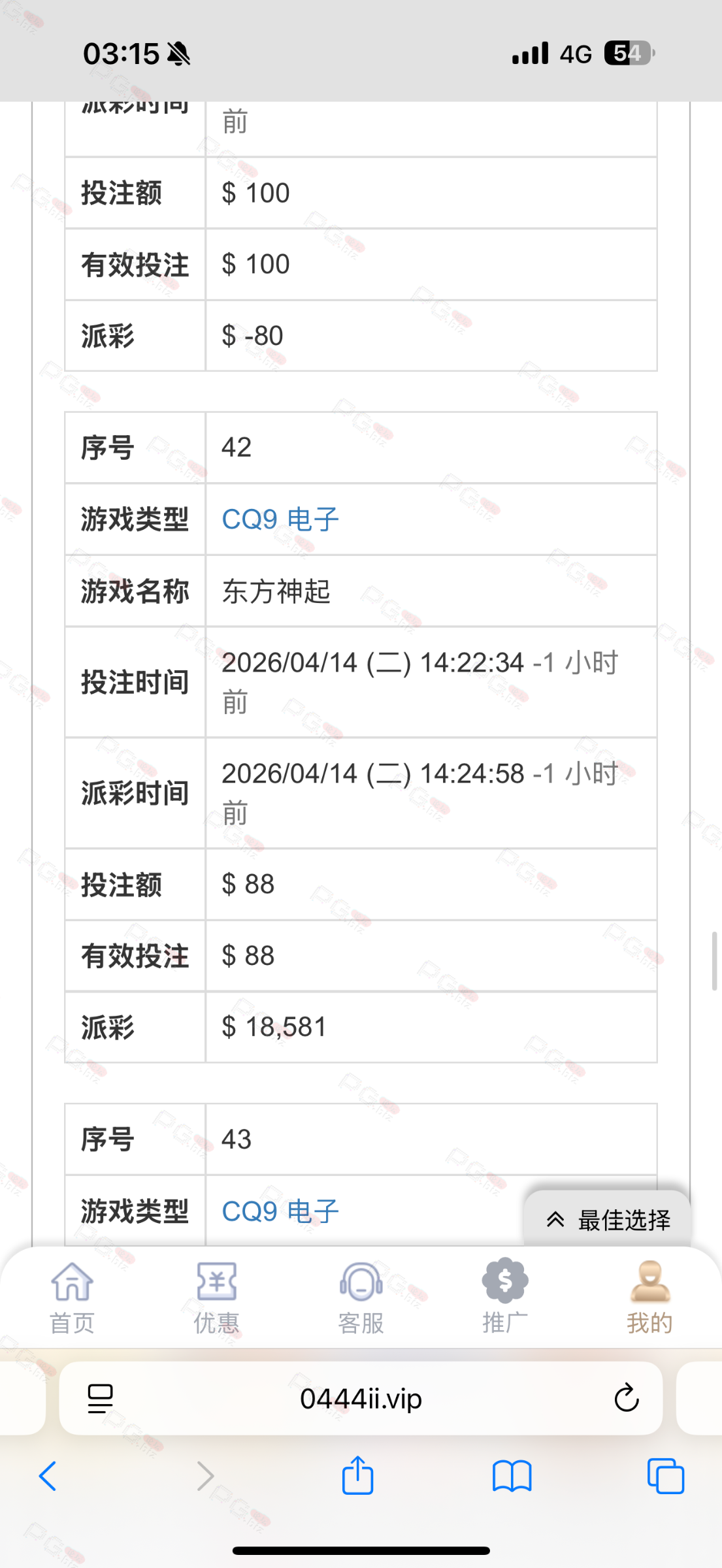Show all open Safari tabs
Viewport: 722px width, 1568px height.
665,1476
